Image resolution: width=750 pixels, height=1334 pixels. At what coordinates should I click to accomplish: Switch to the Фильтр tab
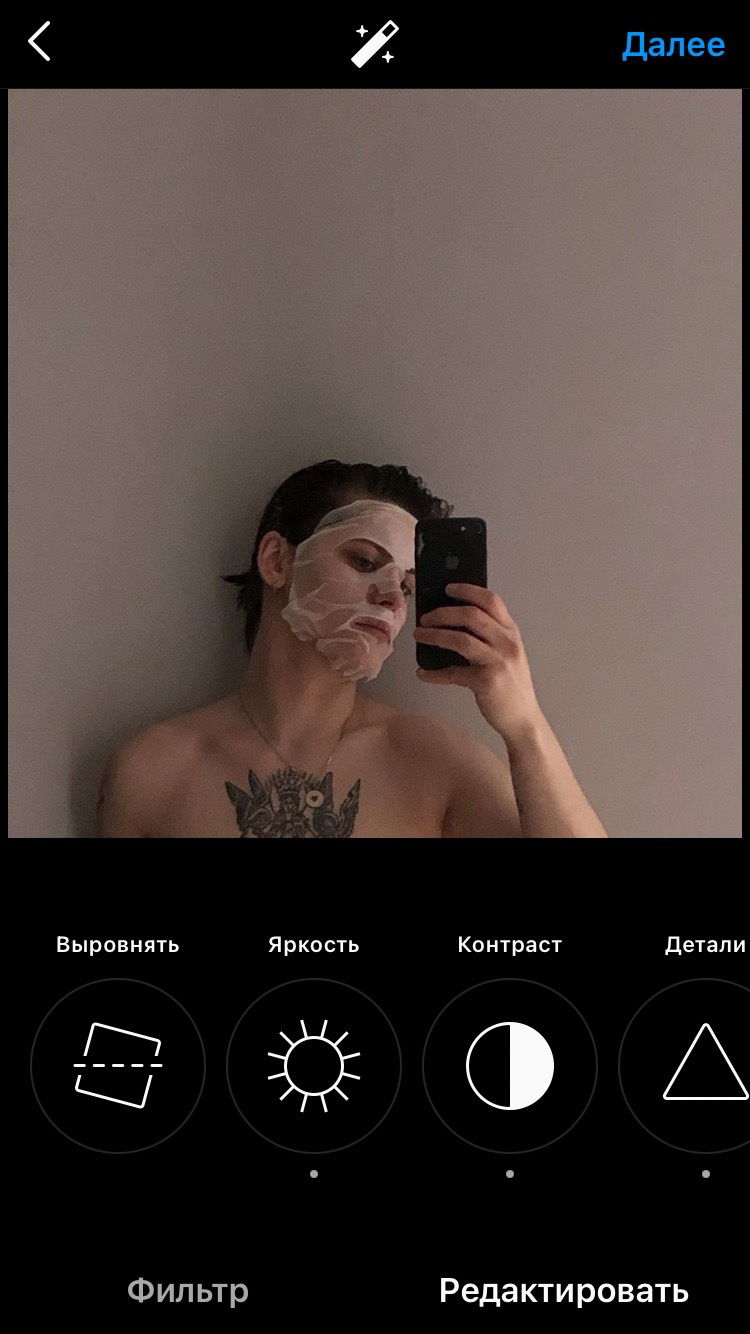pos(188,1291)
